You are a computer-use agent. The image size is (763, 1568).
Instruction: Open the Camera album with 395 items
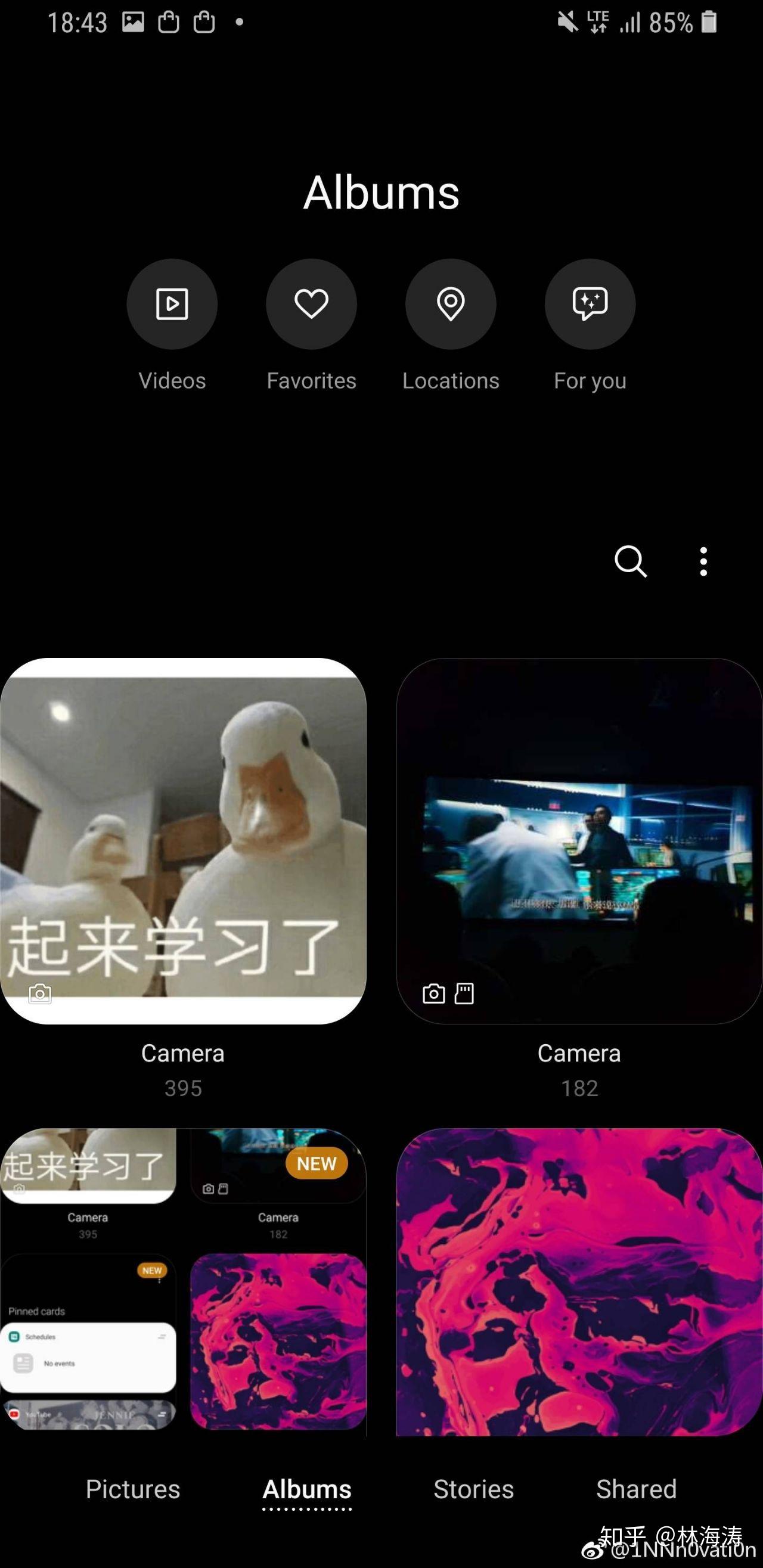(x=182, y=840)
